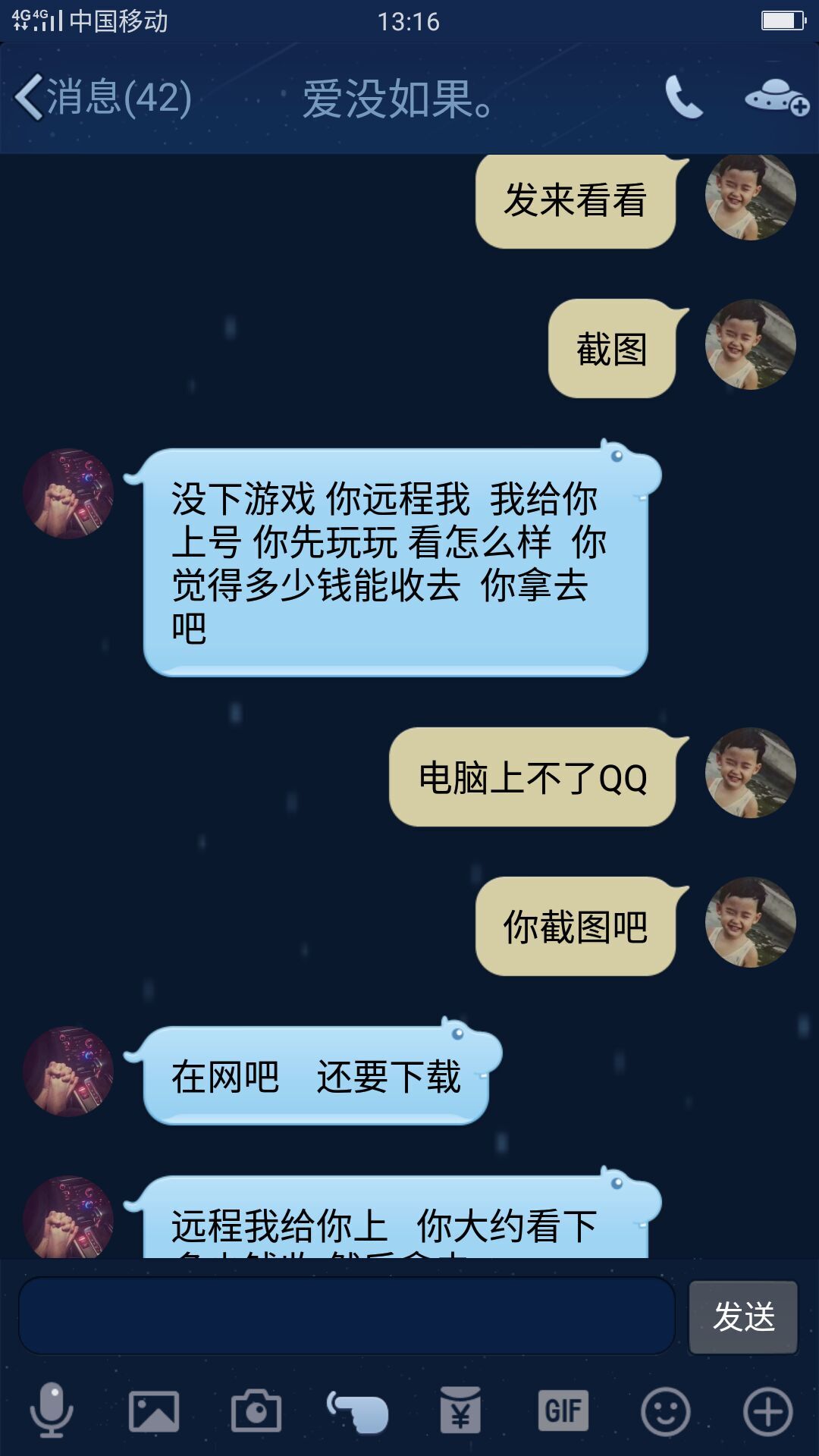Open the red packet money option

(x=461, y=1410)
